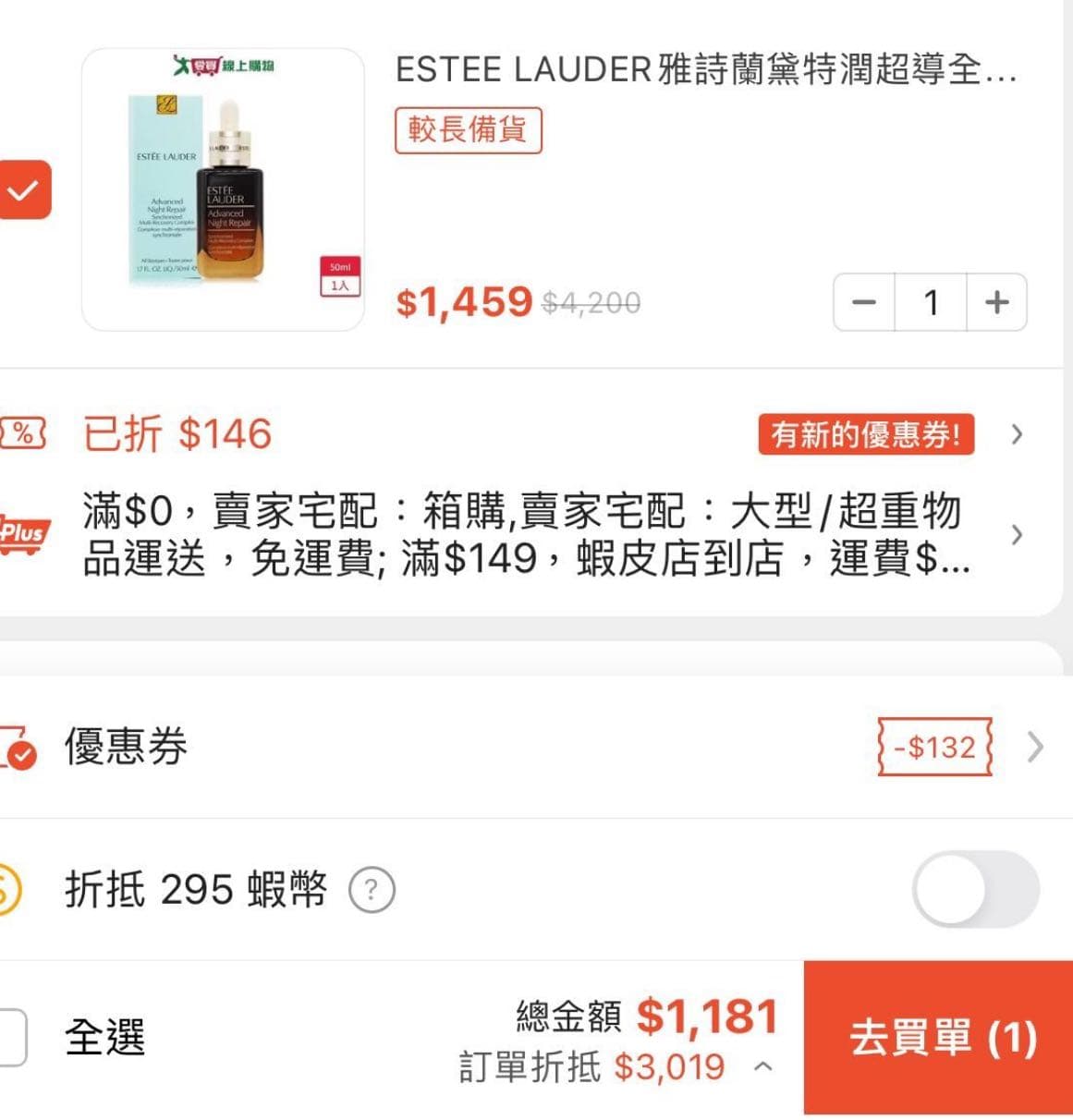Expand the shipping options chevron
This screenshot has width=1073, height=1120.
1017,534
